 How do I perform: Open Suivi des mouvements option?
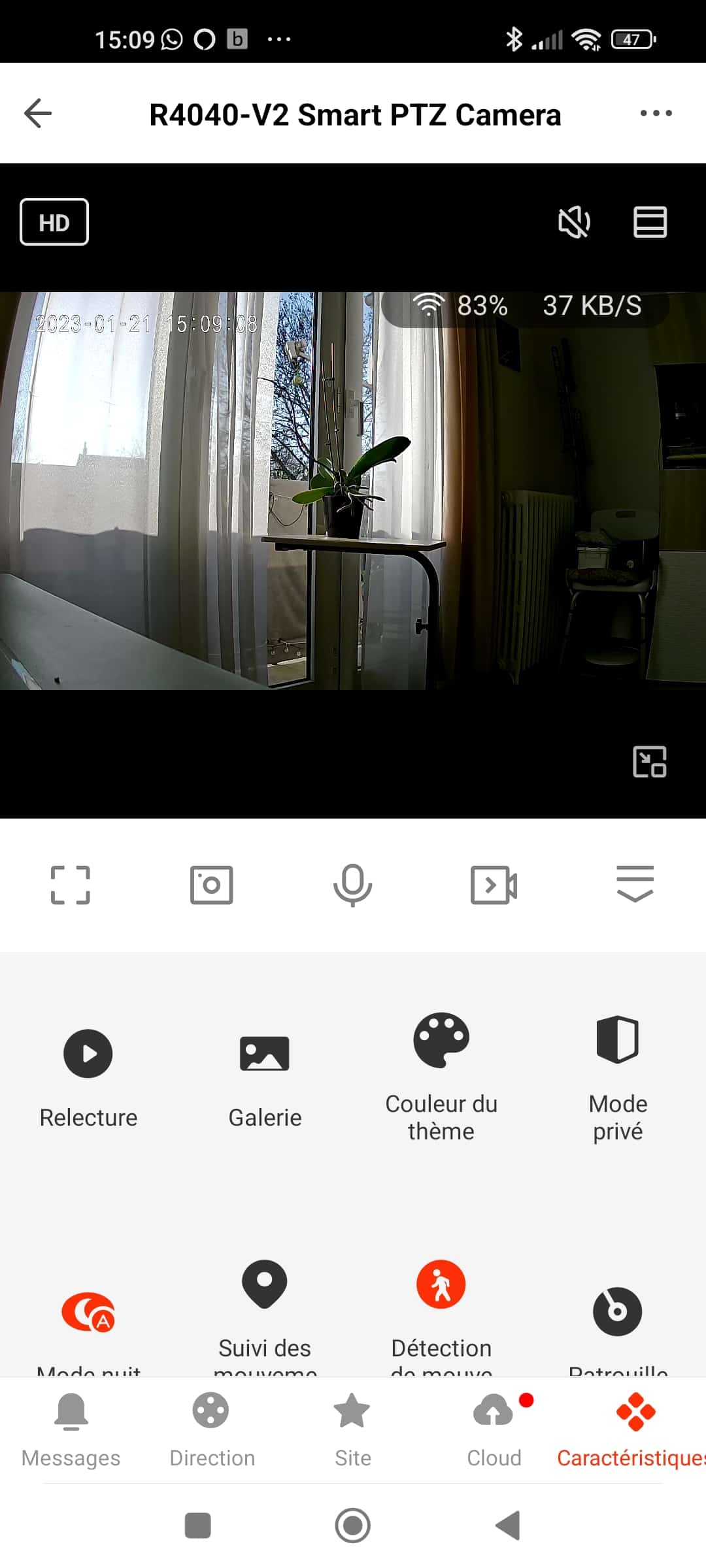pyautogui.click(x=265, y=1316)
